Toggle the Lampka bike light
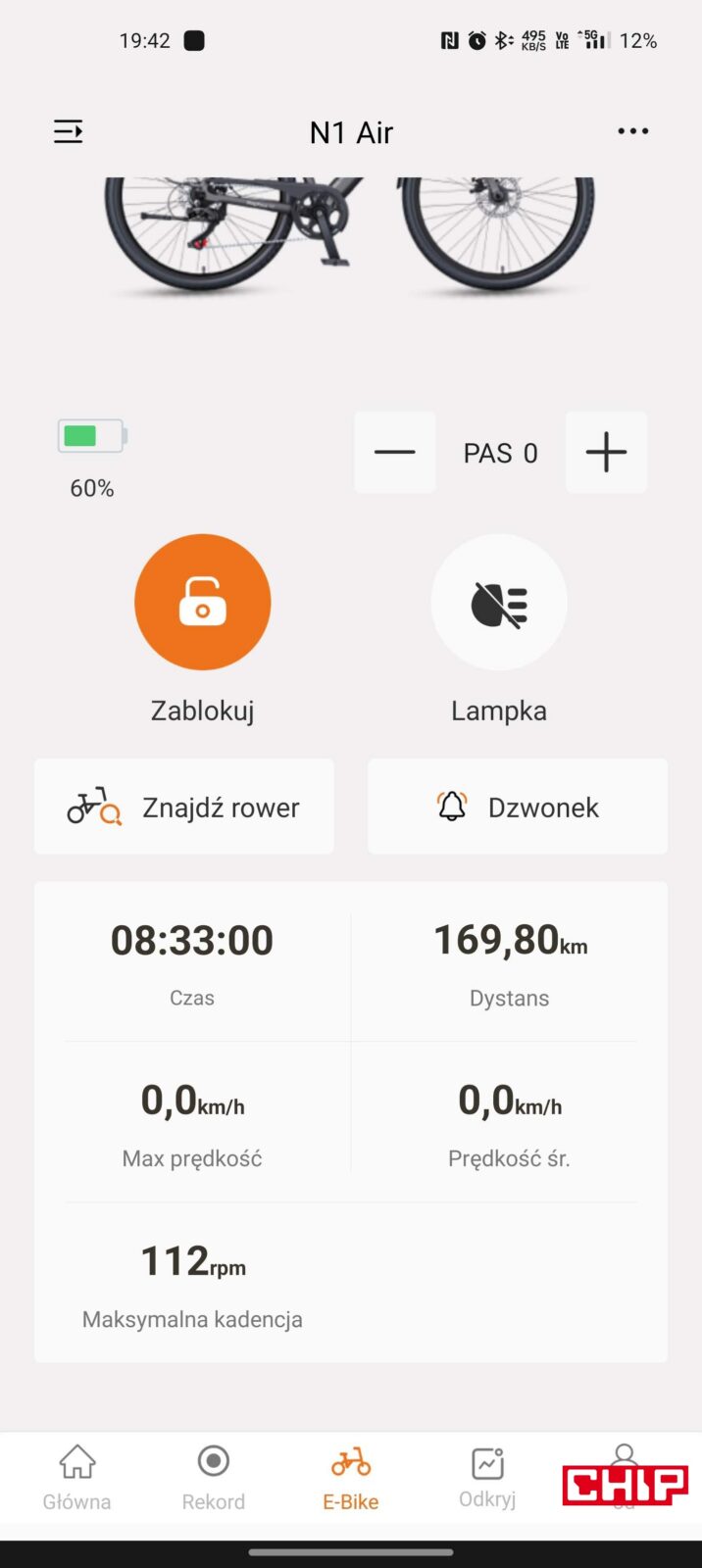The height and width of the screenshot is (1568, 702). (499, 602)
